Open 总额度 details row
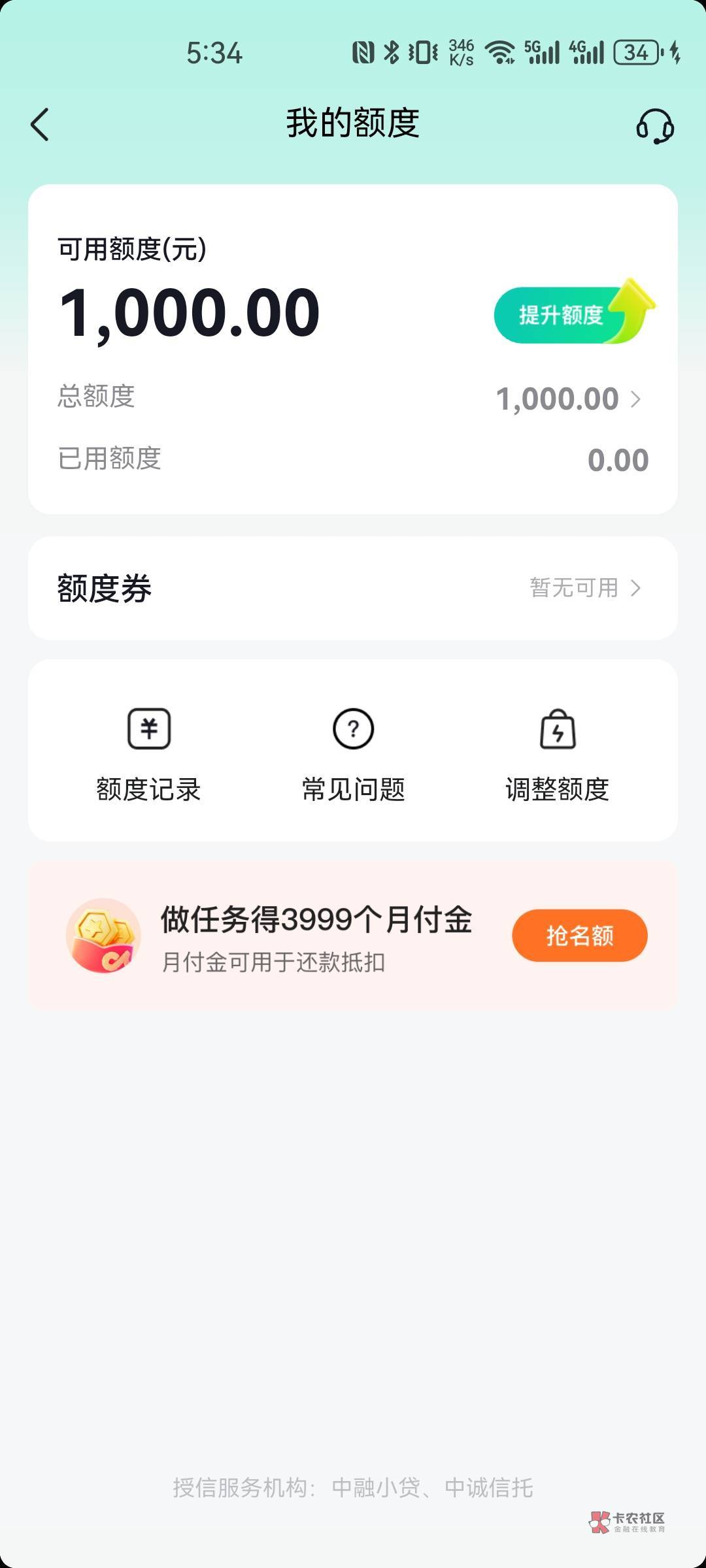 tap(353, 398)
